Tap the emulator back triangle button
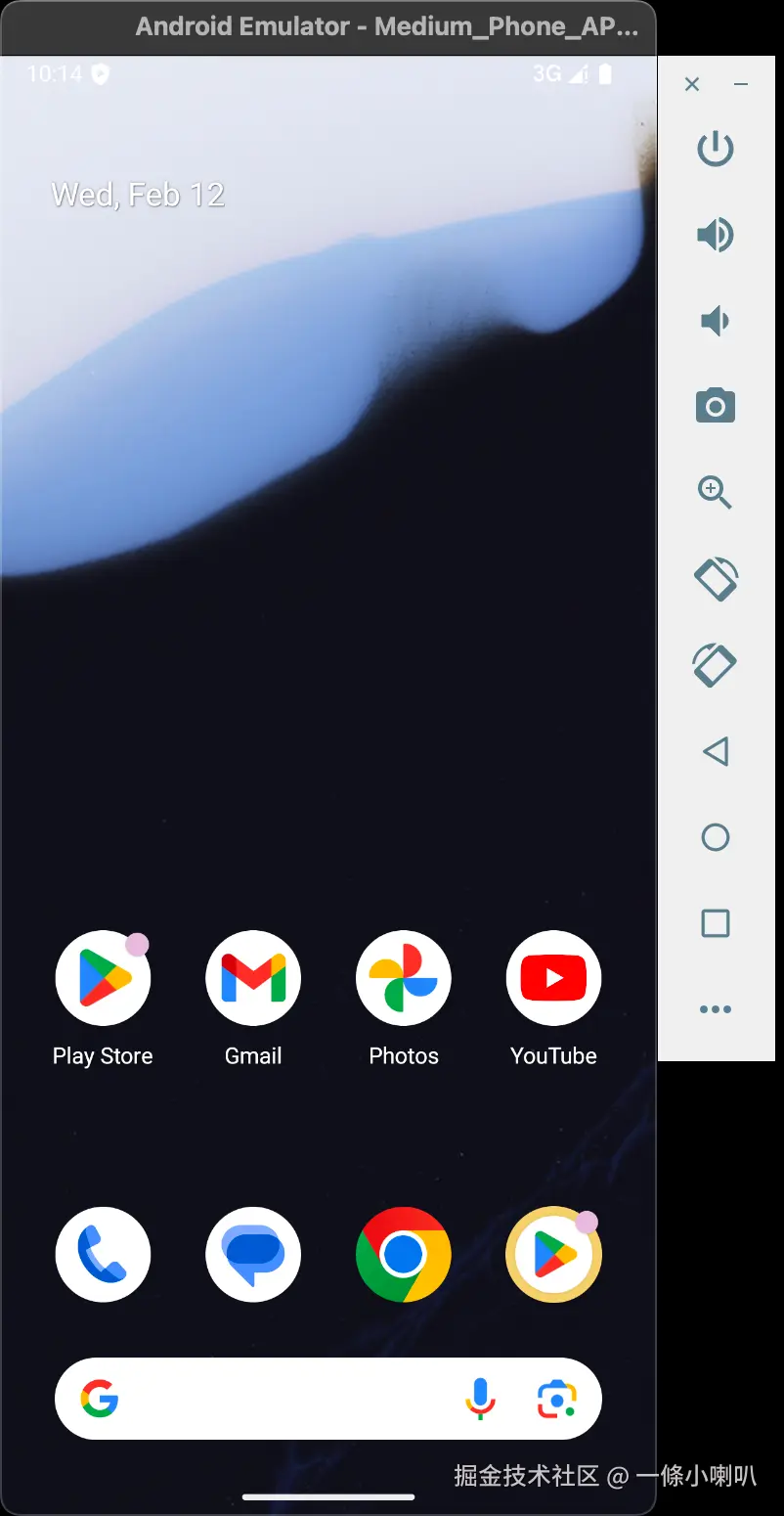 click(716, 751)
